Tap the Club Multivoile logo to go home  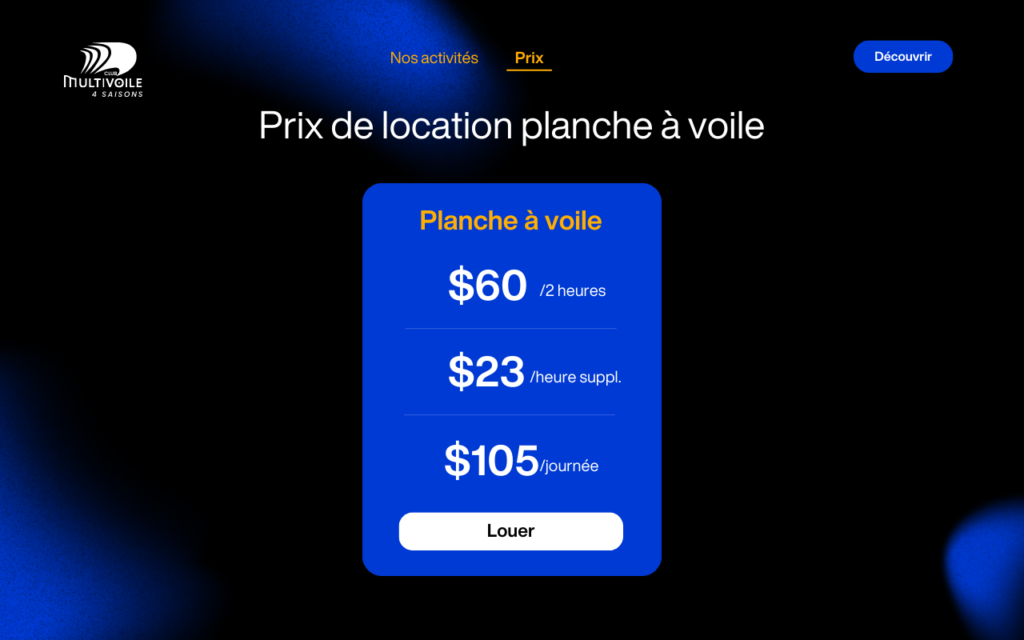pos(103,70)
